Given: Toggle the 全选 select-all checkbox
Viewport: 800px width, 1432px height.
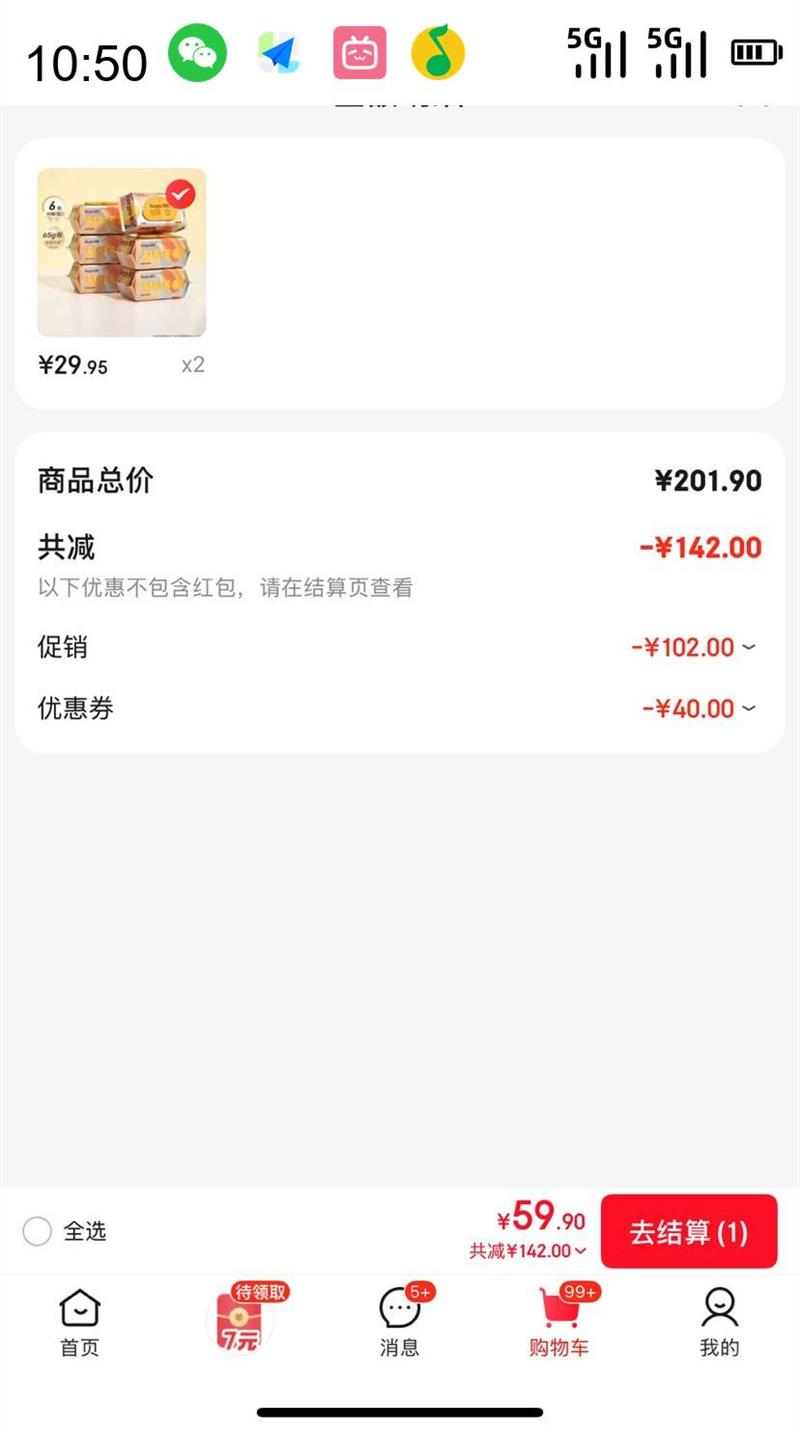Looking at the screenshot, I should point(37,1231).
